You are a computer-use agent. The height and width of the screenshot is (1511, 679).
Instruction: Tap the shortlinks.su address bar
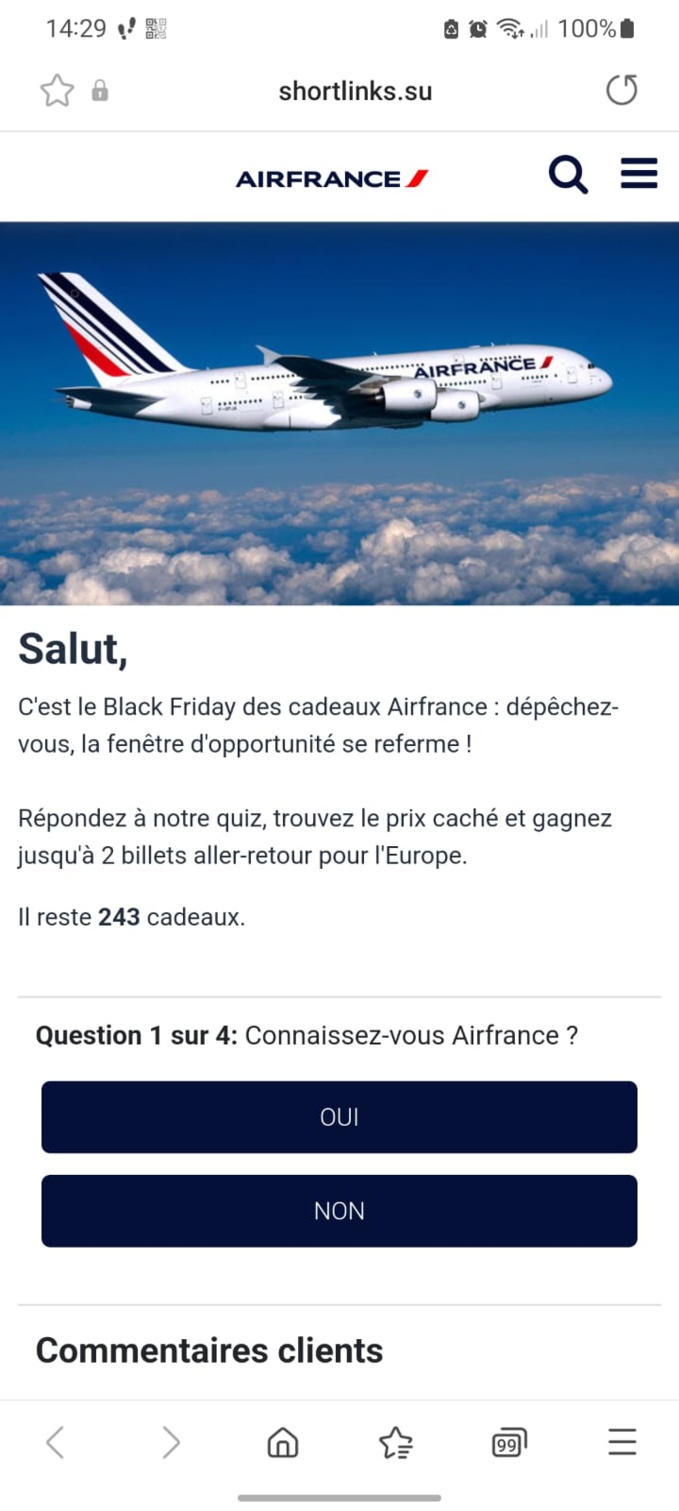(355, 91)
